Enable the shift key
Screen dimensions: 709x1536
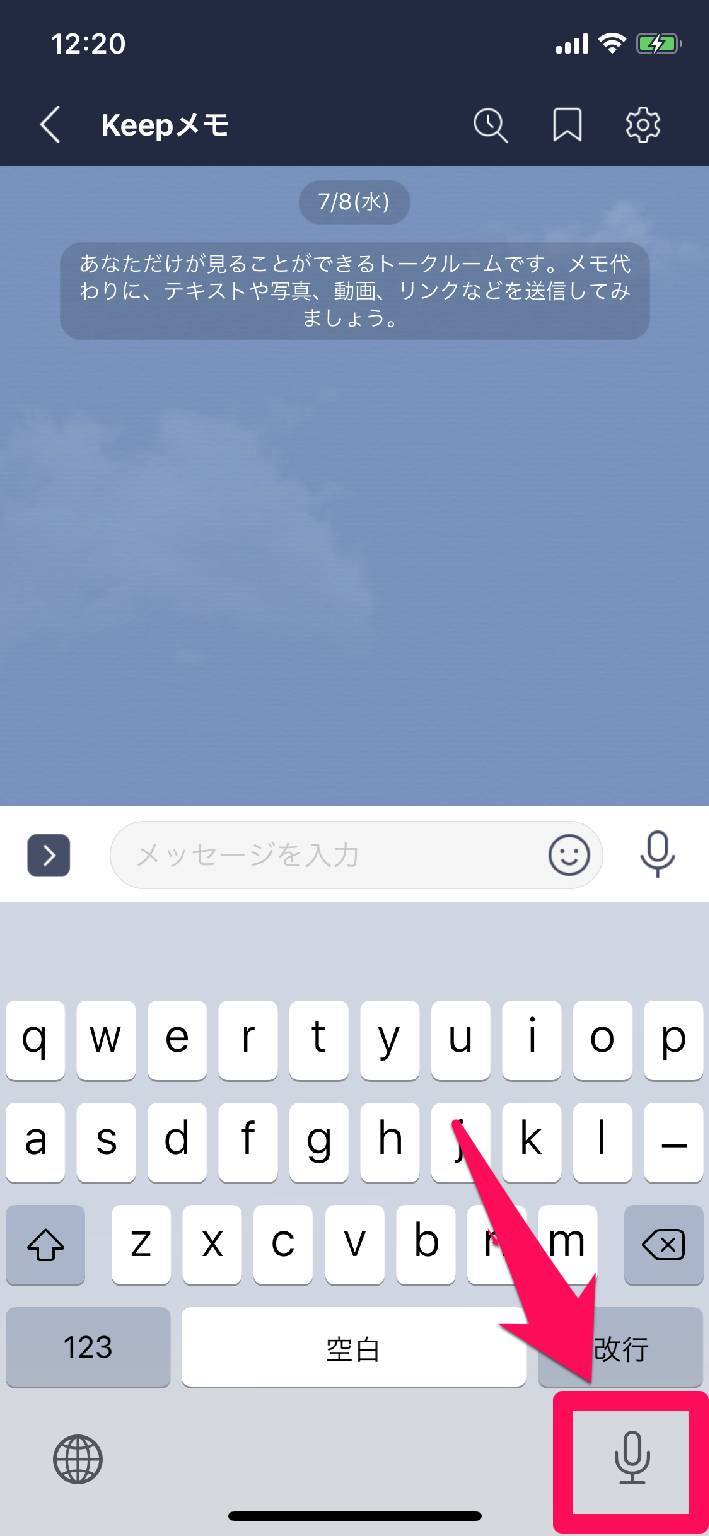click(45, 1244)
